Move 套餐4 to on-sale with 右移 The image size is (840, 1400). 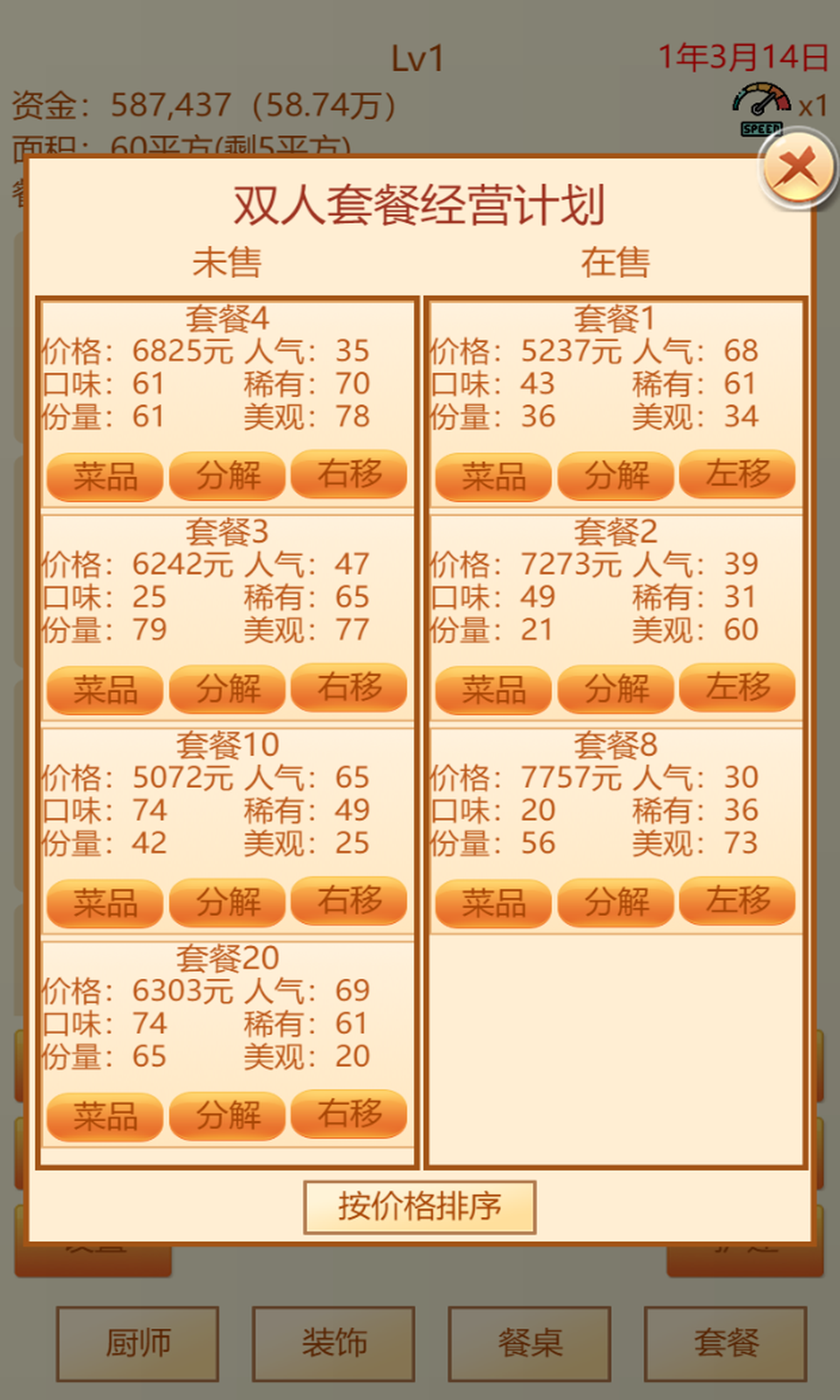[x=348, y=474]
